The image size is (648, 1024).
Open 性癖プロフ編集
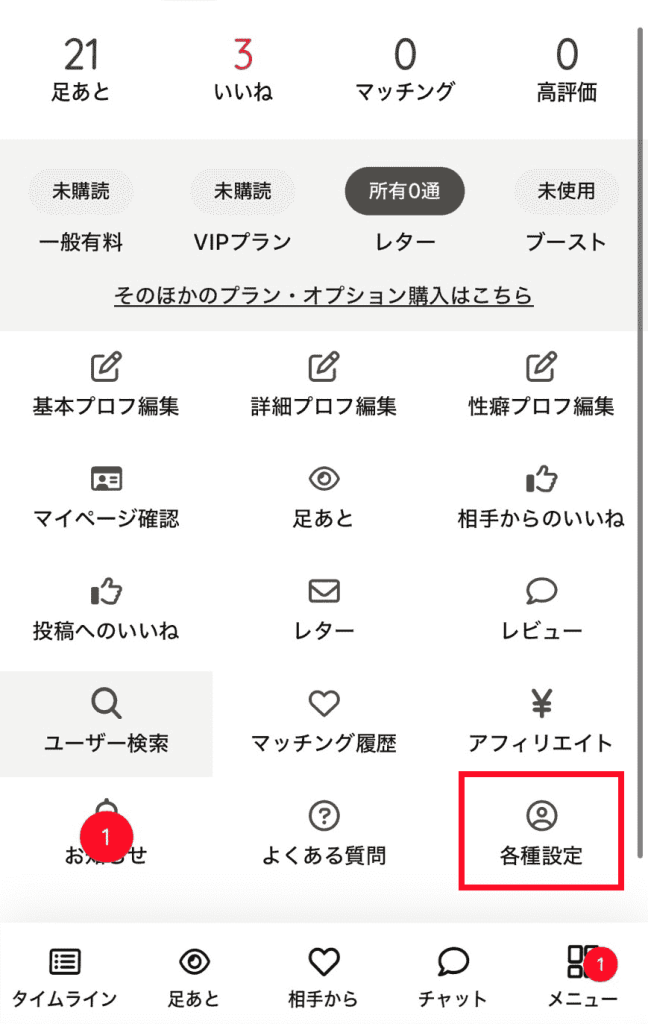pos(540,385)
